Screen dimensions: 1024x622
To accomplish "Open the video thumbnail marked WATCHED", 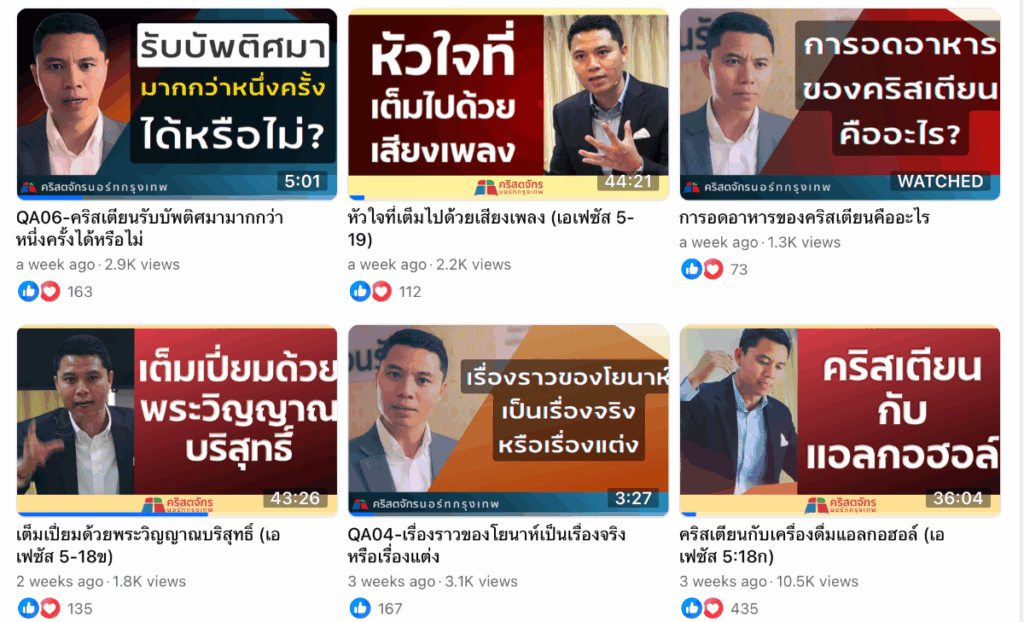I will (839, 103).
